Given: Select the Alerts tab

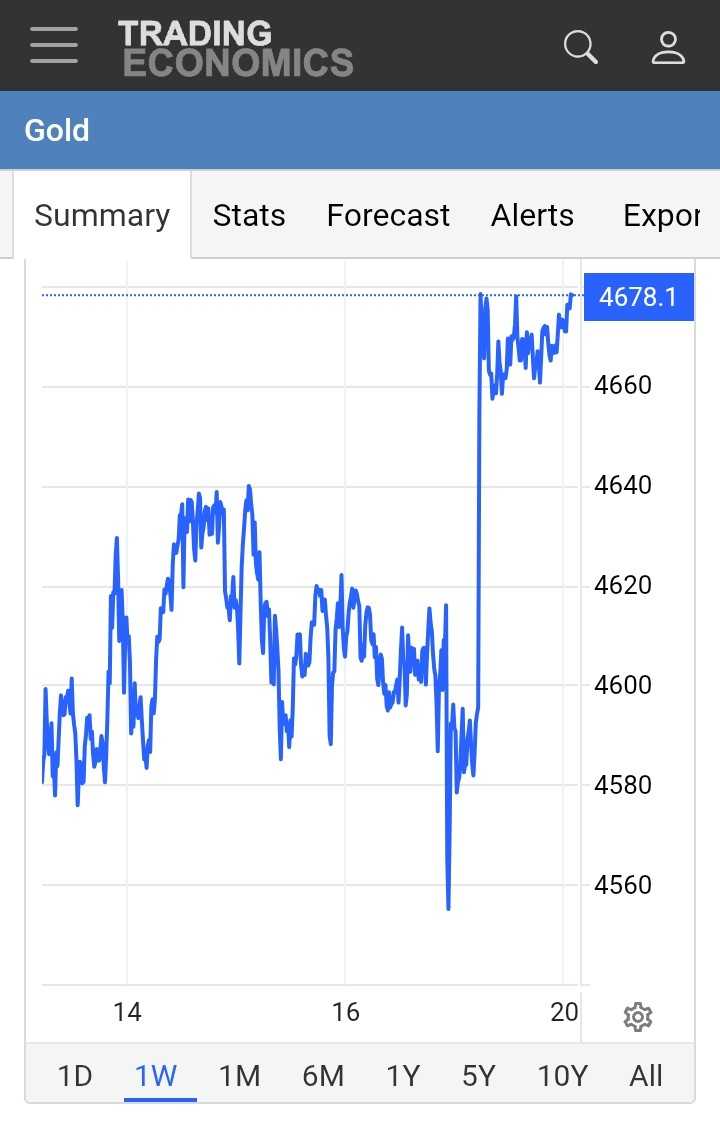Looking at the screenshot, I should pos(532,216).
